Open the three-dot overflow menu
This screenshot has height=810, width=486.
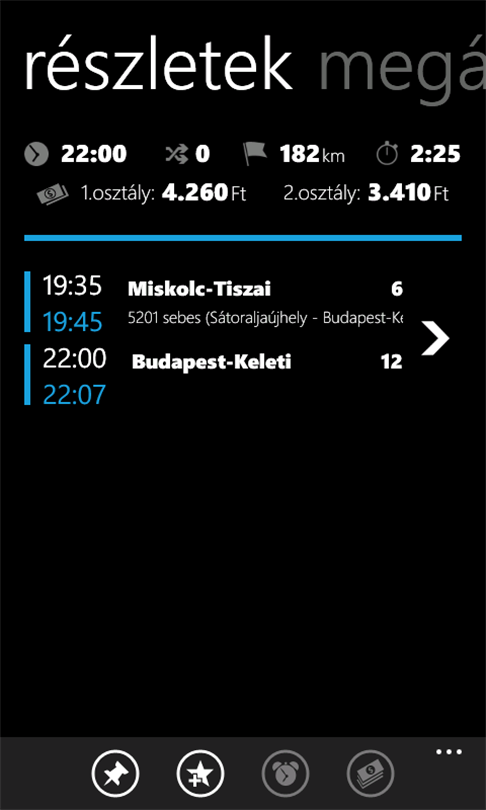pos(449,752)
